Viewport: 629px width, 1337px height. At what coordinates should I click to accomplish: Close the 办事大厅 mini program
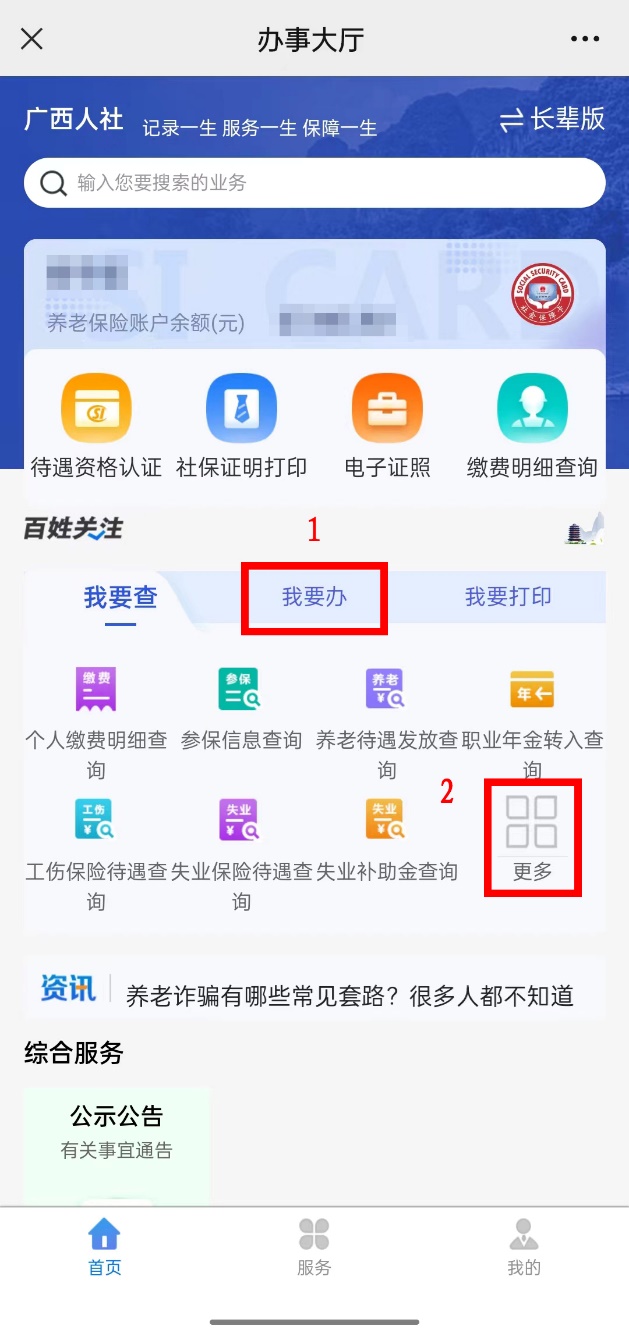[32, 39]
